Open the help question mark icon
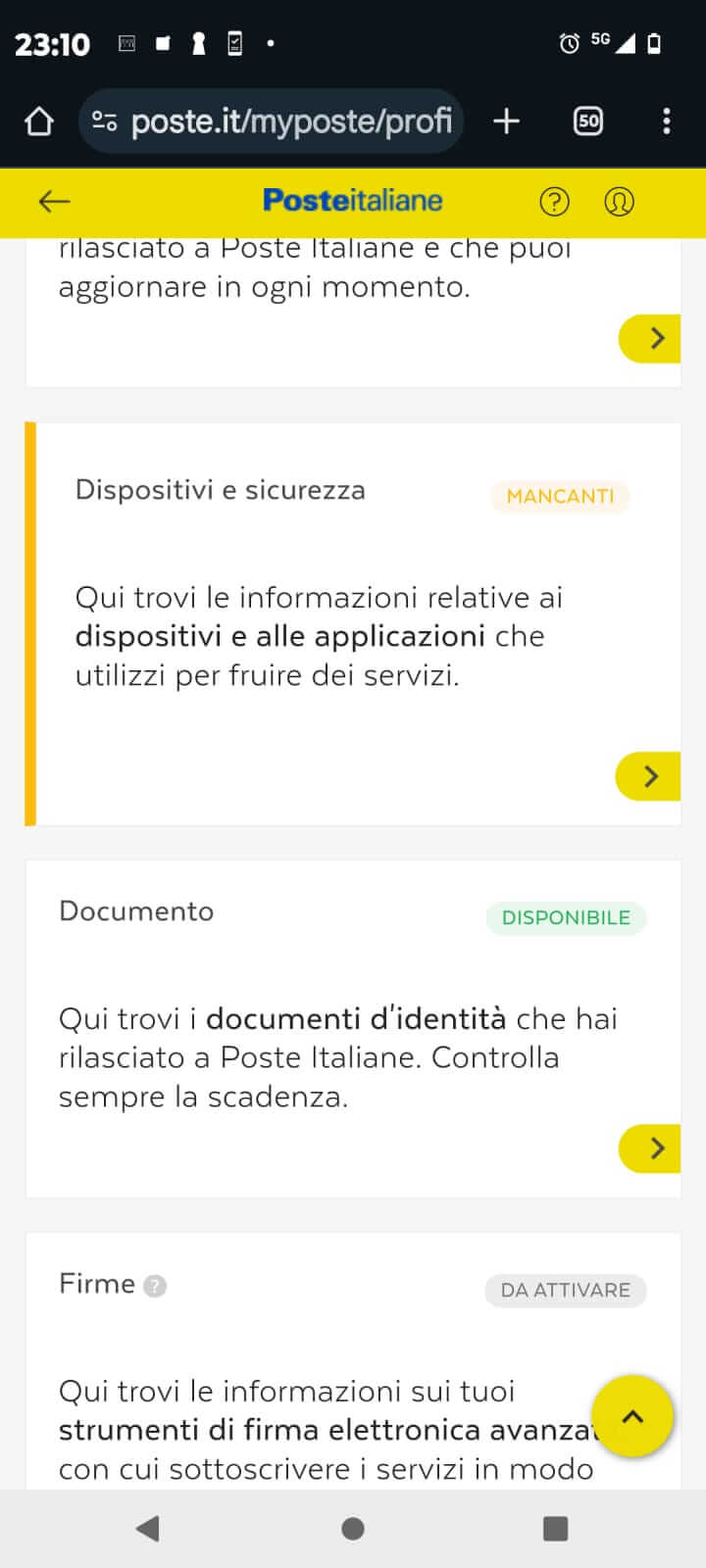This screenshot has height=1568, width=706. point(554,202)
